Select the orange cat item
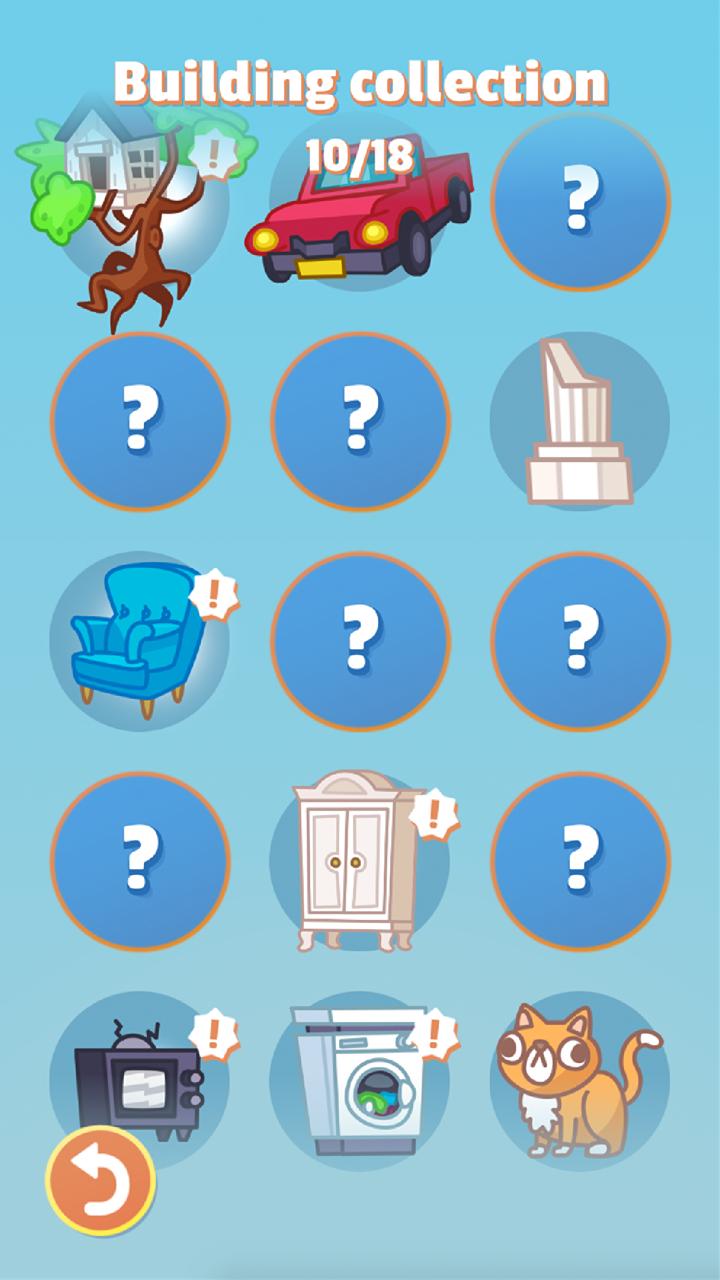 (x=579, y=1080)
